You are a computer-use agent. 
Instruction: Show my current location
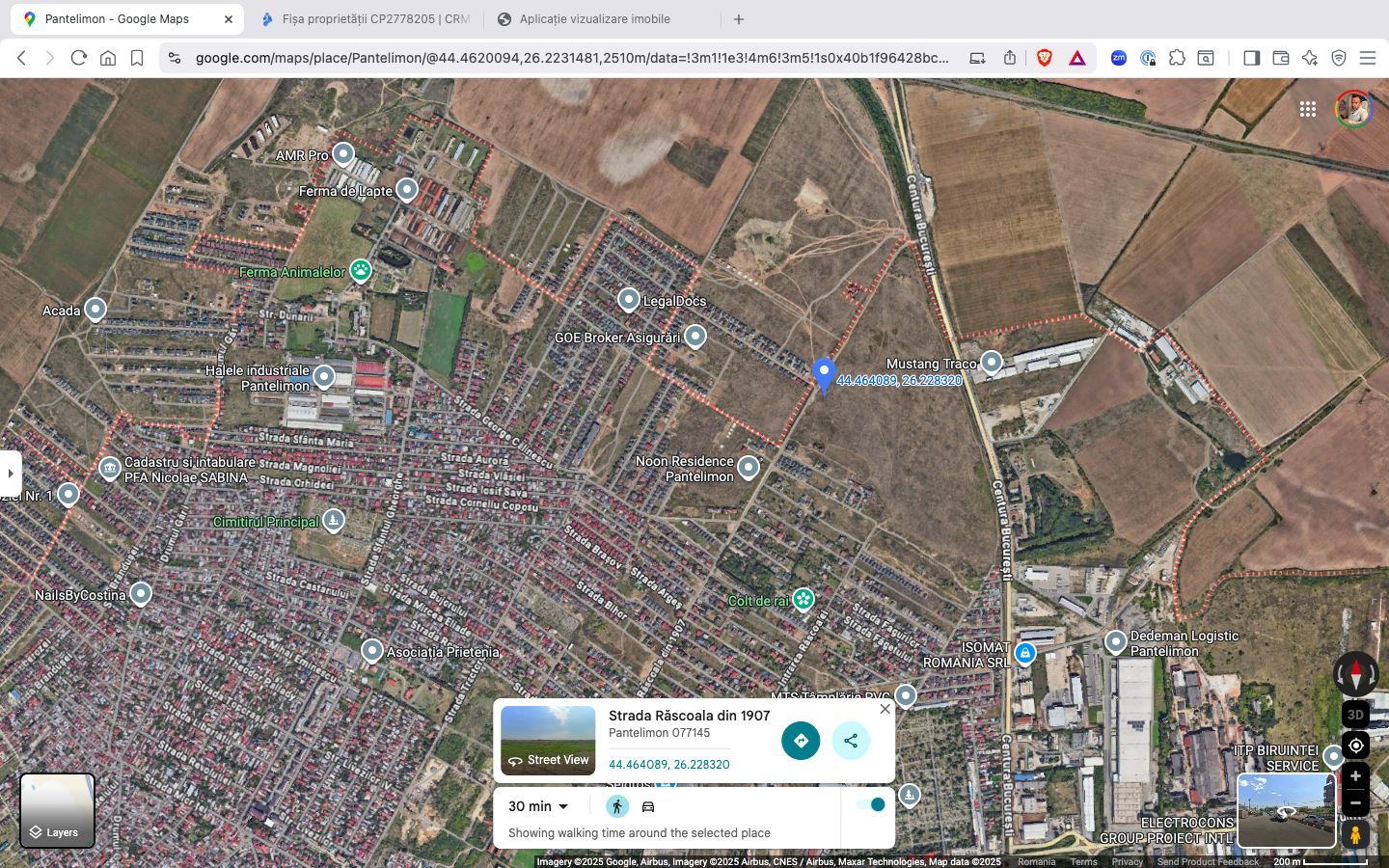click(1355, 746)
